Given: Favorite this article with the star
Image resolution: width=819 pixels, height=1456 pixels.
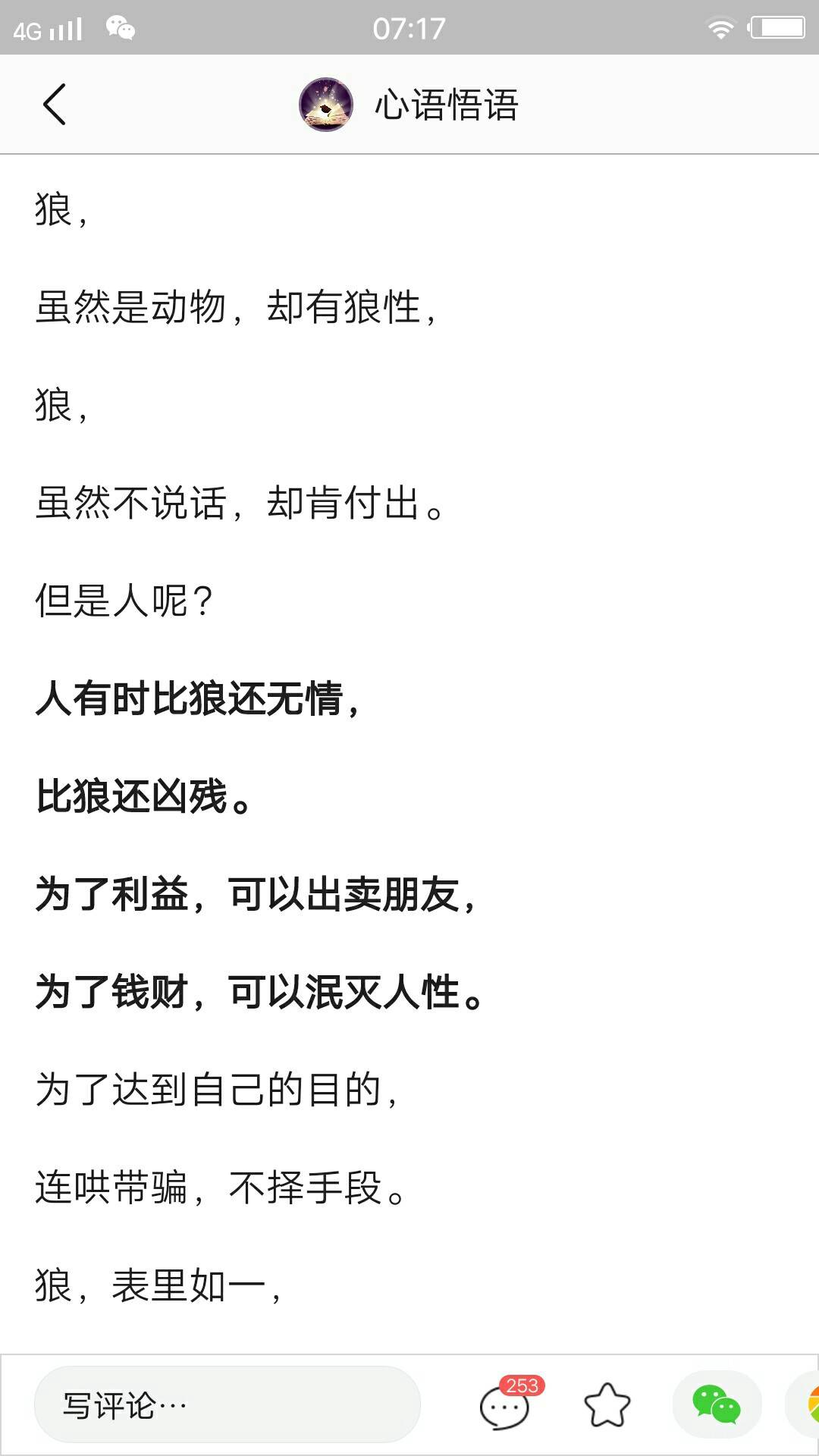Looking at the screenshot, I should [607, 1405].
